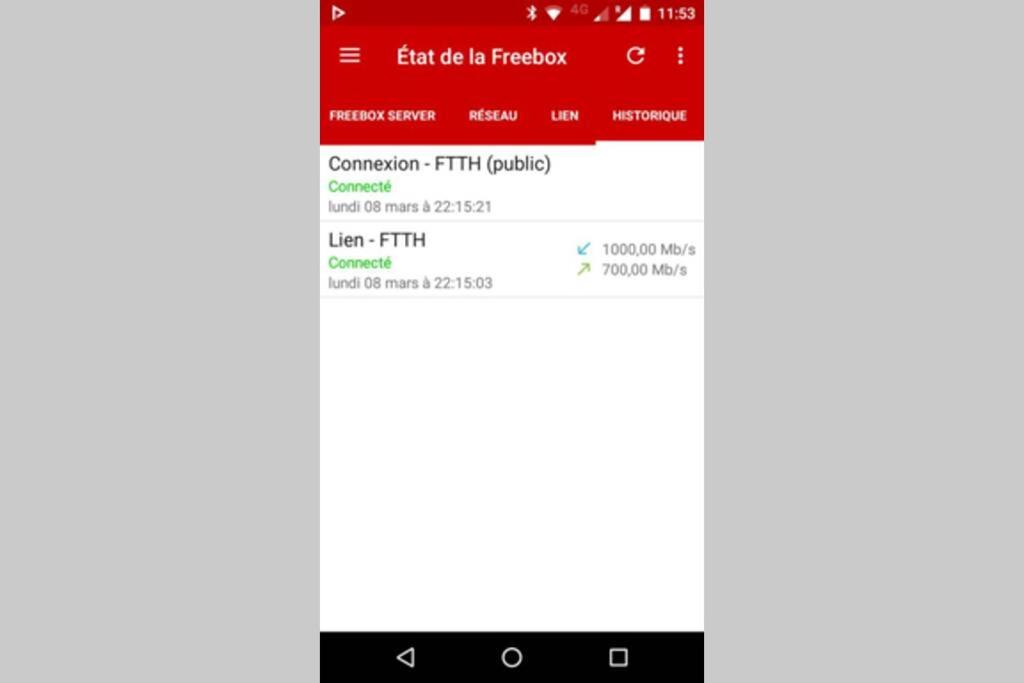The image size is (1024, 683).
Task: Switch to the Freebox Server tab
Action: tap(382, 116)
